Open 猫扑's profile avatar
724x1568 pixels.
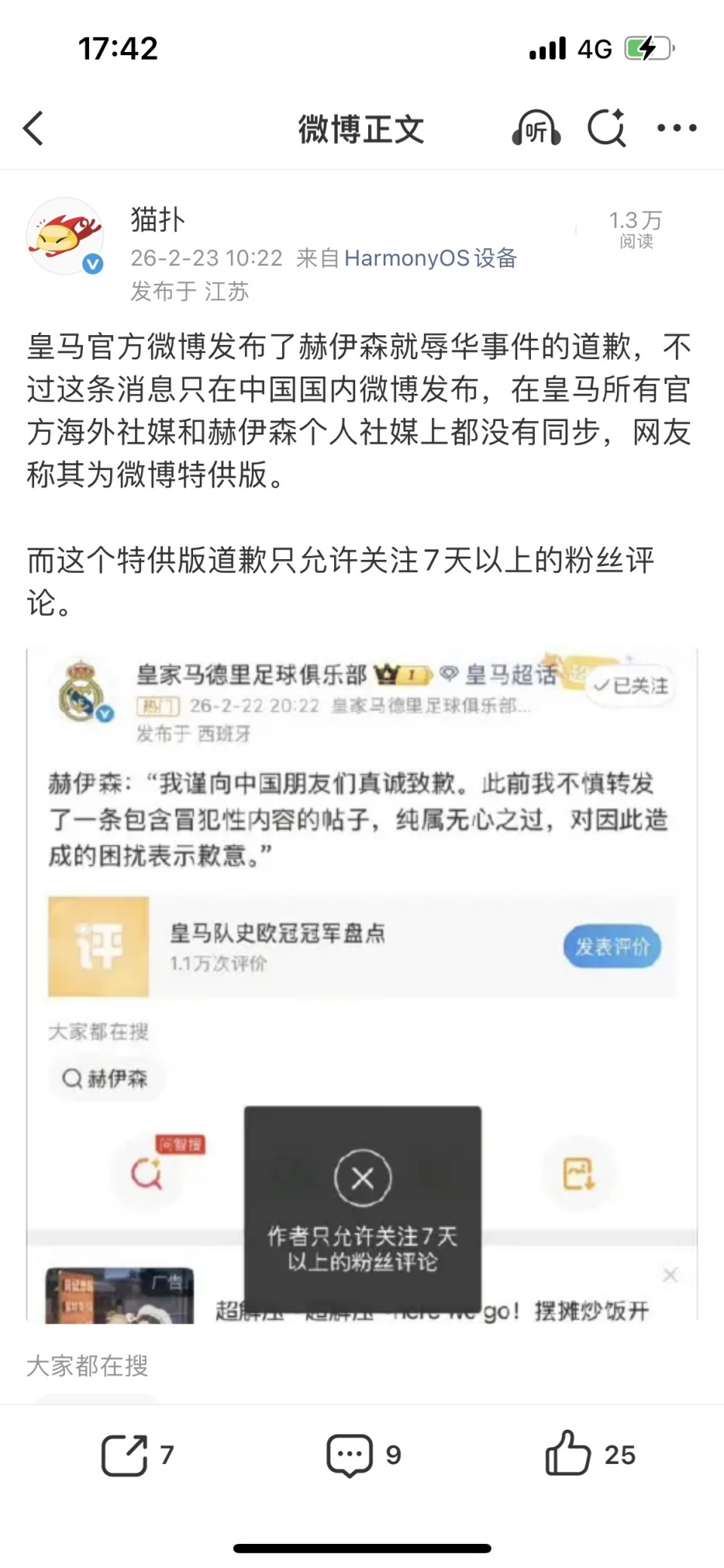tap(65, 236)
